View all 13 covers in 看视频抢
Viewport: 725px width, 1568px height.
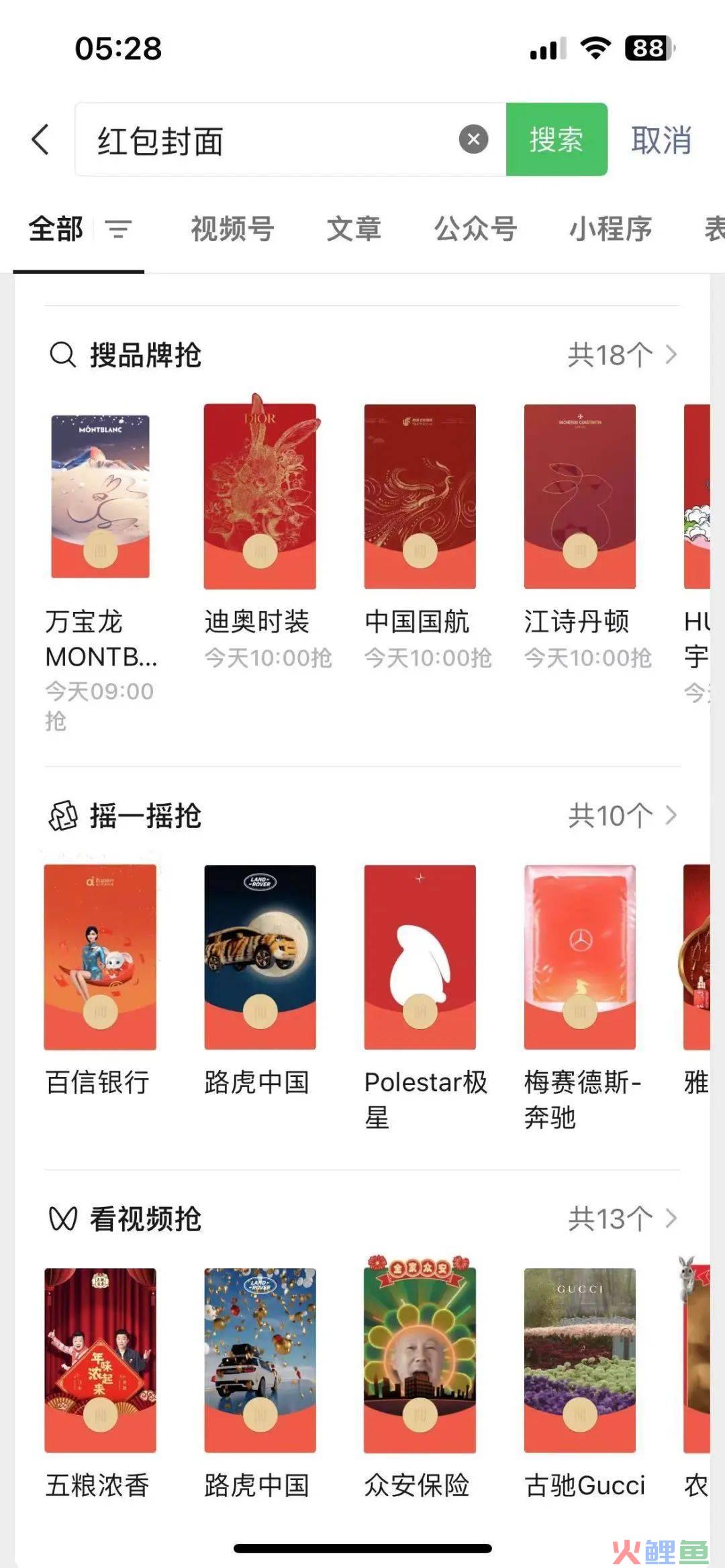click(x=622, y=1218)
